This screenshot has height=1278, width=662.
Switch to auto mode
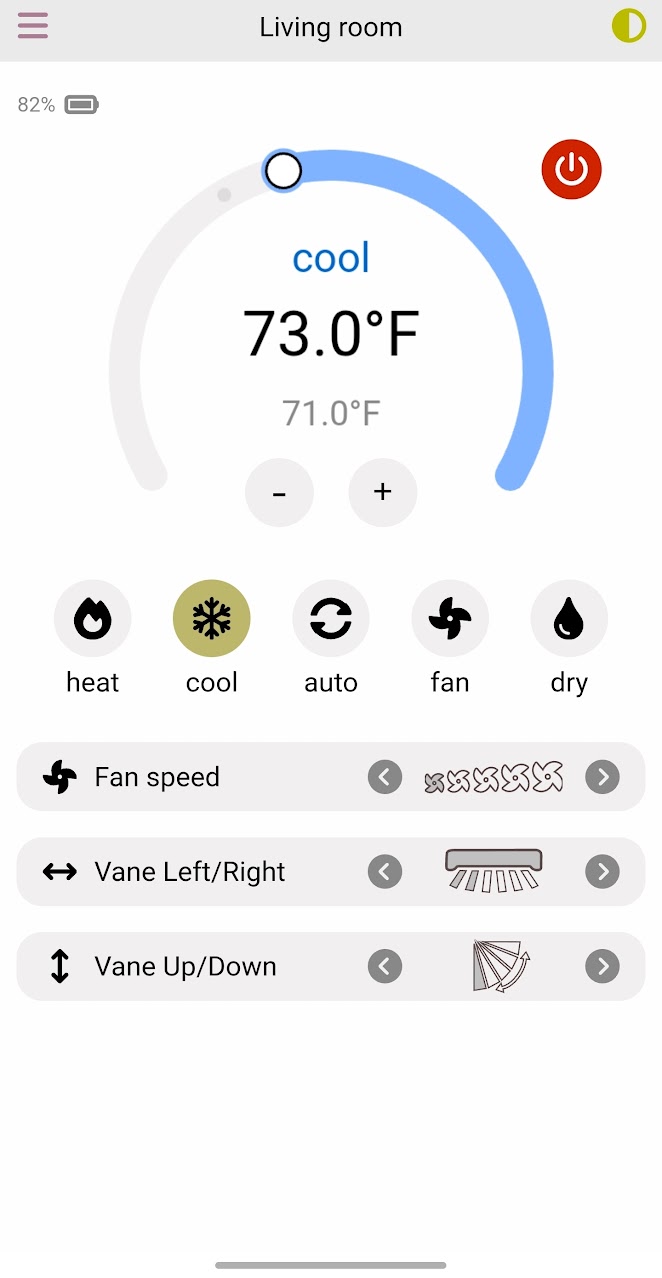[x=331, y=619]
